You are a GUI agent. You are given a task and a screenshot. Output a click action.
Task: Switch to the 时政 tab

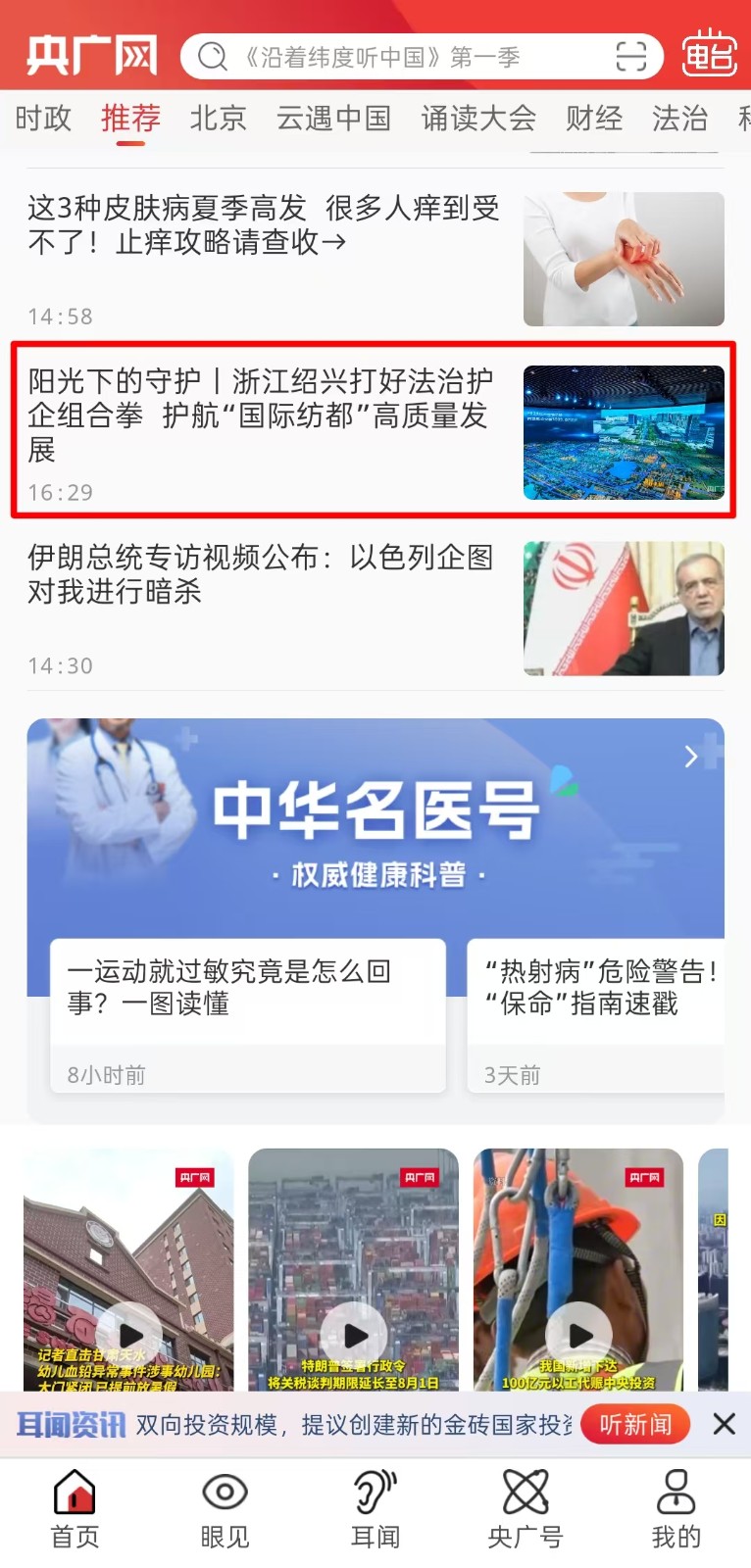(43, 119)
